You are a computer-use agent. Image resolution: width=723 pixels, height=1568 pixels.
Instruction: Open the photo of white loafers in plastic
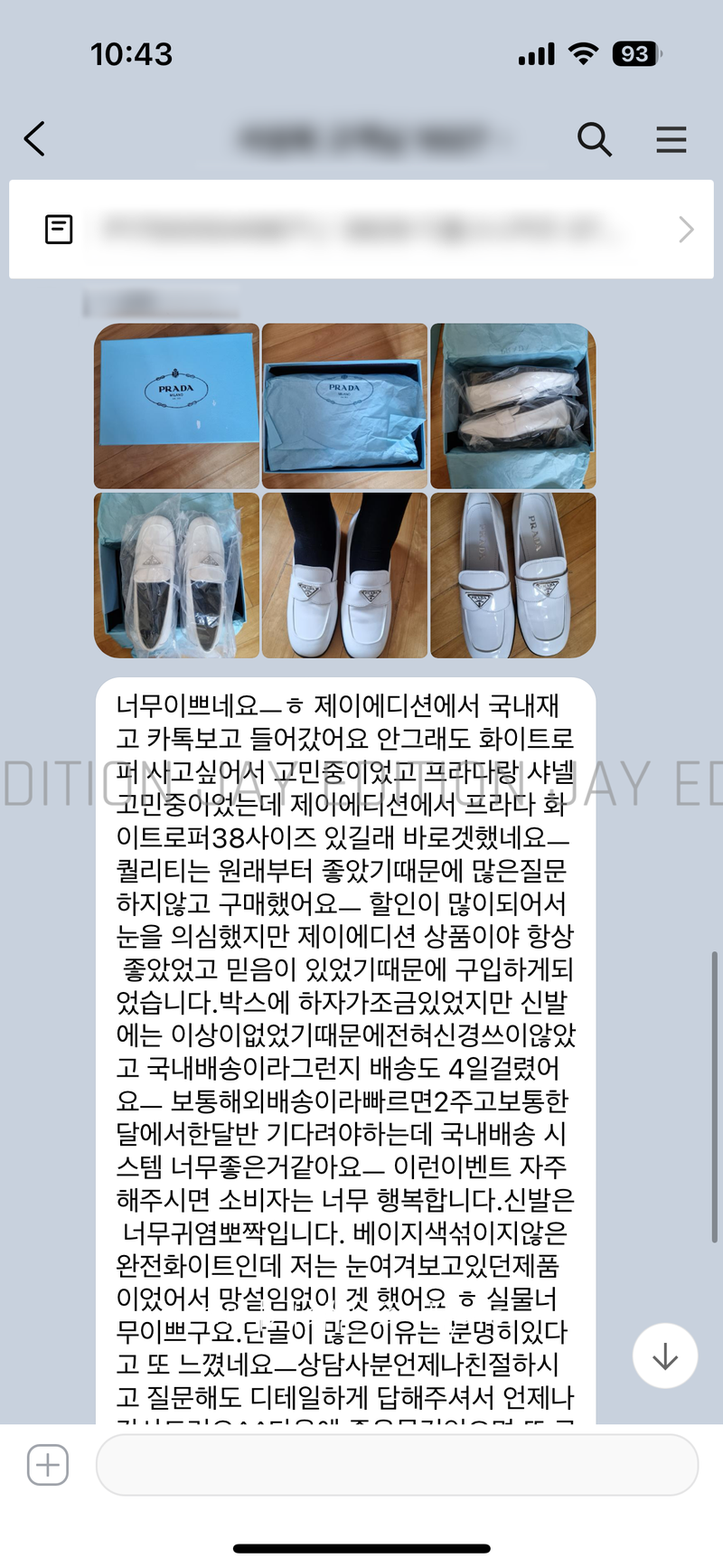(x=177, y=575)
